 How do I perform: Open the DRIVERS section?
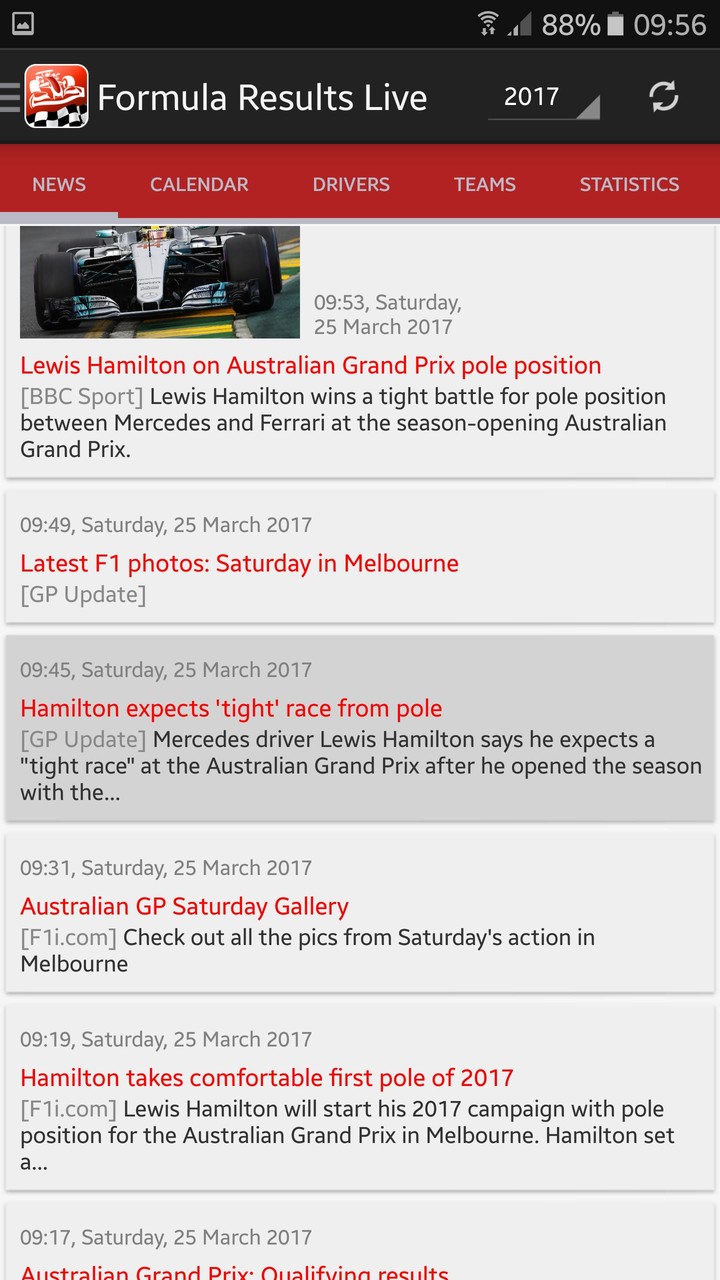[351, 184]
